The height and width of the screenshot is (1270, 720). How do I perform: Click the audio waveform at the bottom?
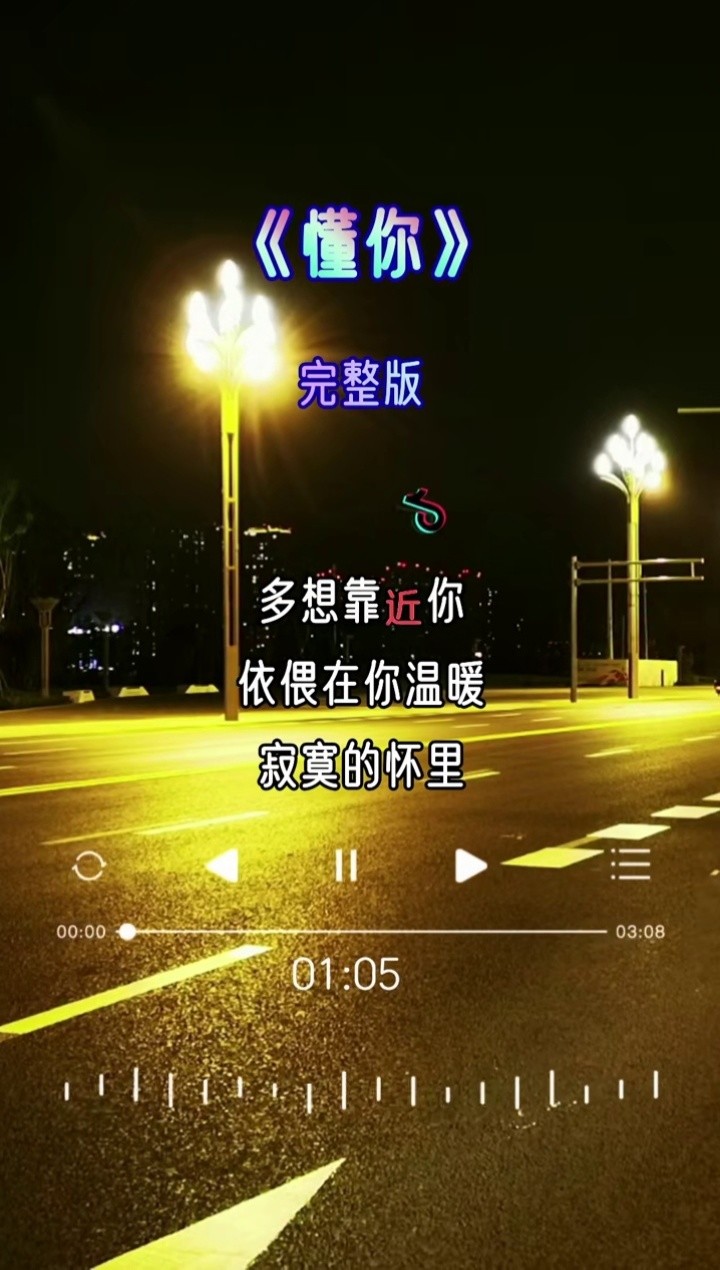[x=358, y=1090]
